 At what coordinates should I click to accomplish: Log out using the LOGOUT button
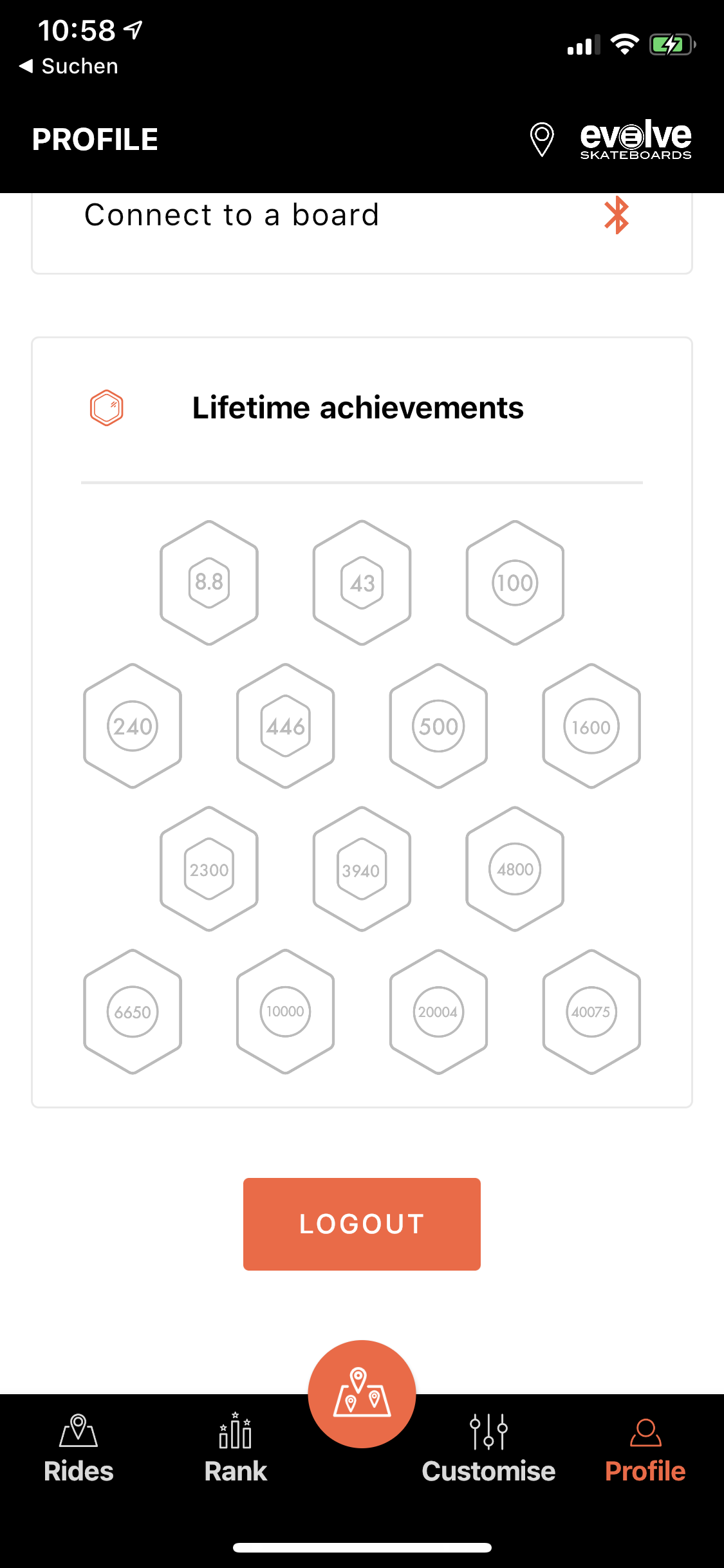click(x=362, y=1224)
